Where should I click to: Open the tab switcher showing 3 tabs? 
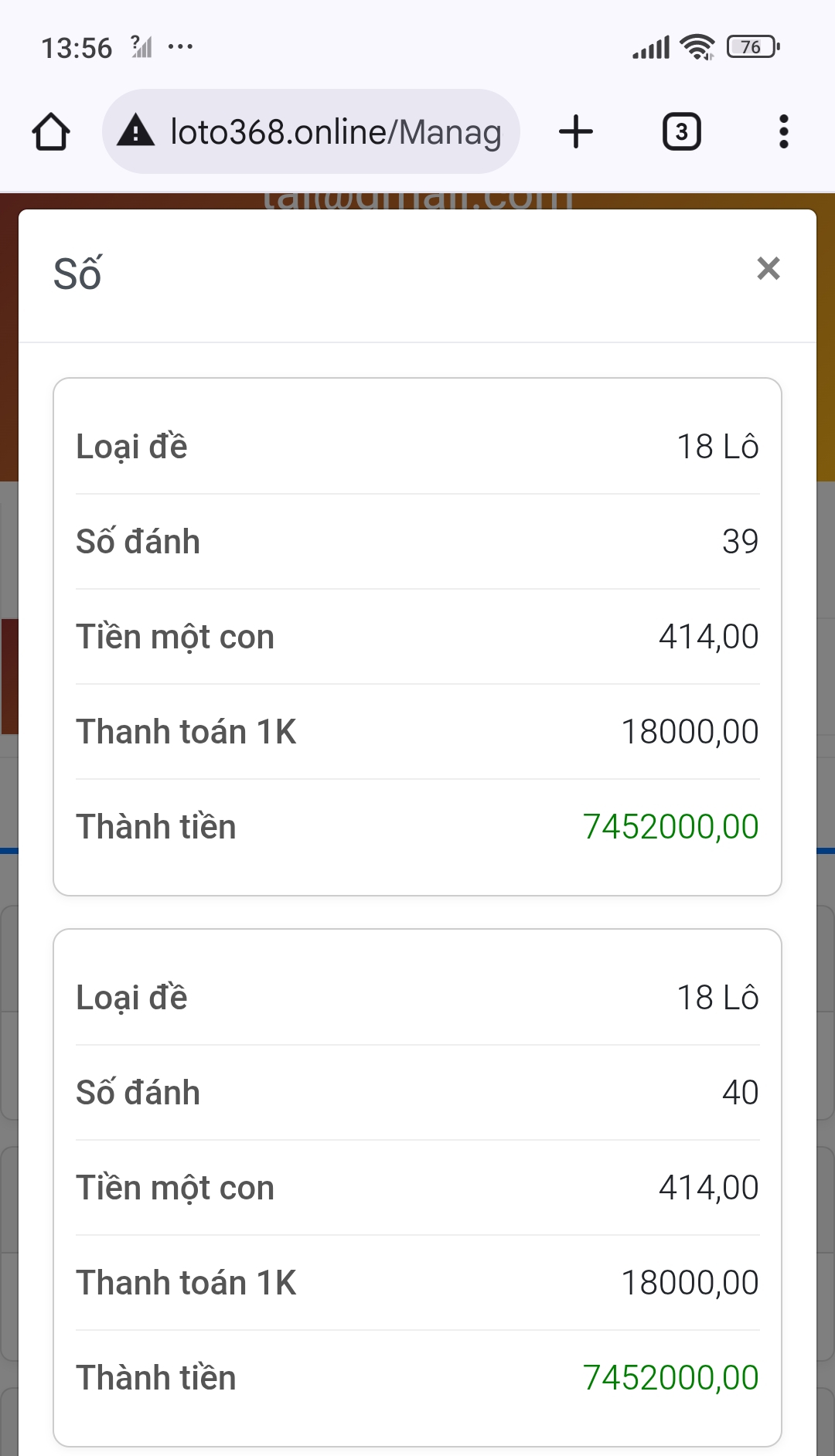pos(681,131)
